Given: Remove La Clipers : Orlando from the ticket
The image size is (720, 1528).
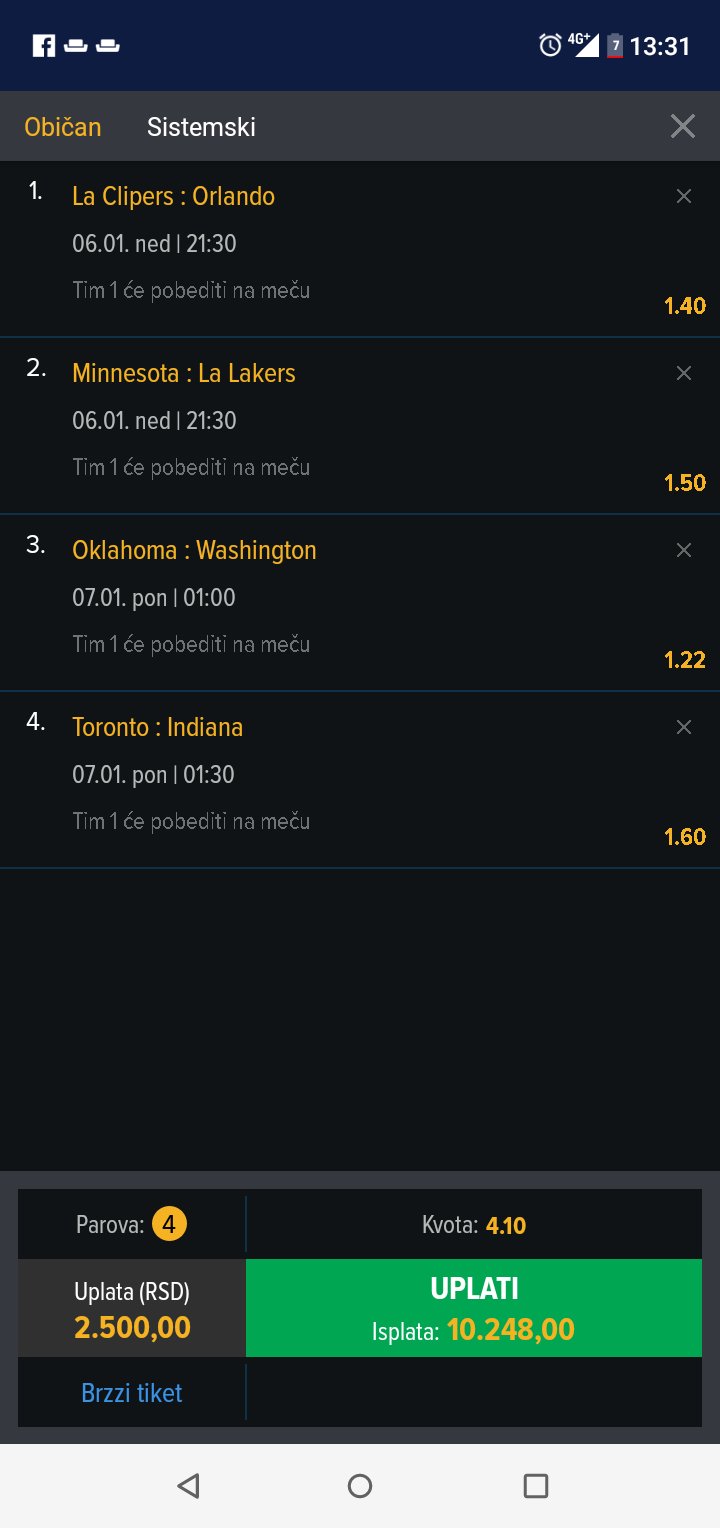Looking at the screenshot, I should click(684, 197).
